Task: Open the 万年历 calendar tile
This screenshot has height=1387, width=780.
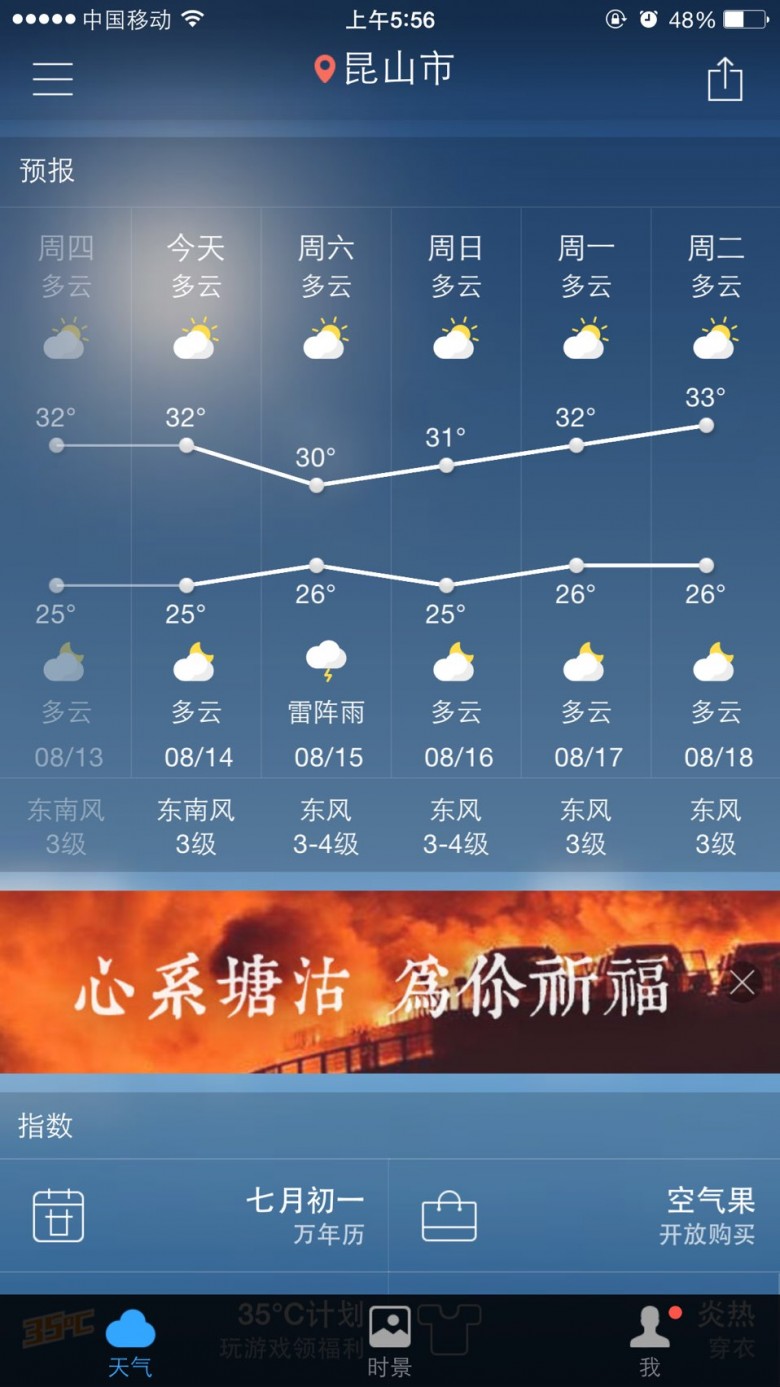Action: [x=194, y=1216]
